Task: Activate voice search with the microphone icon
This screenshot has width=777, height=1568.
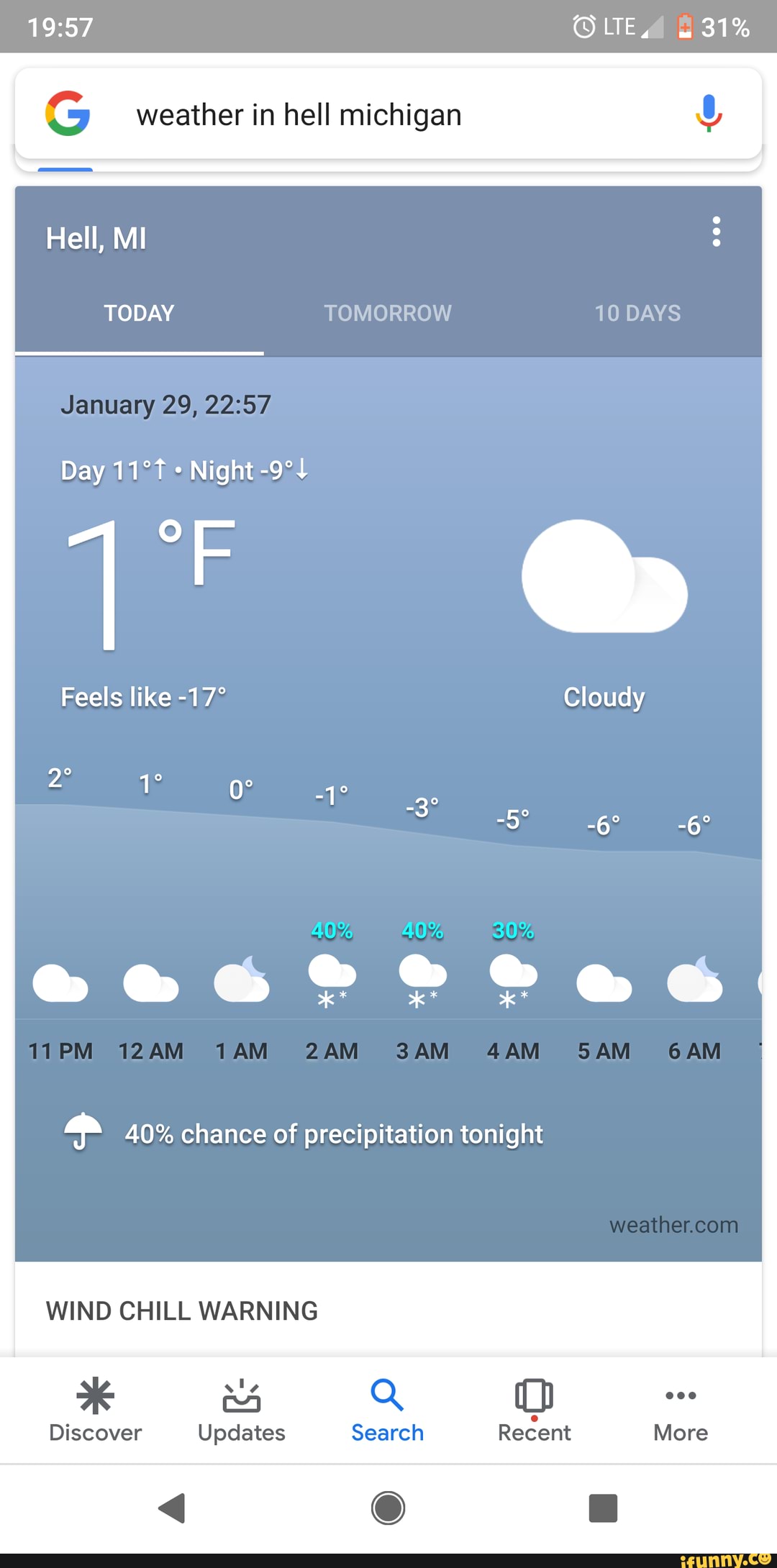Action: tap(709, 113)
